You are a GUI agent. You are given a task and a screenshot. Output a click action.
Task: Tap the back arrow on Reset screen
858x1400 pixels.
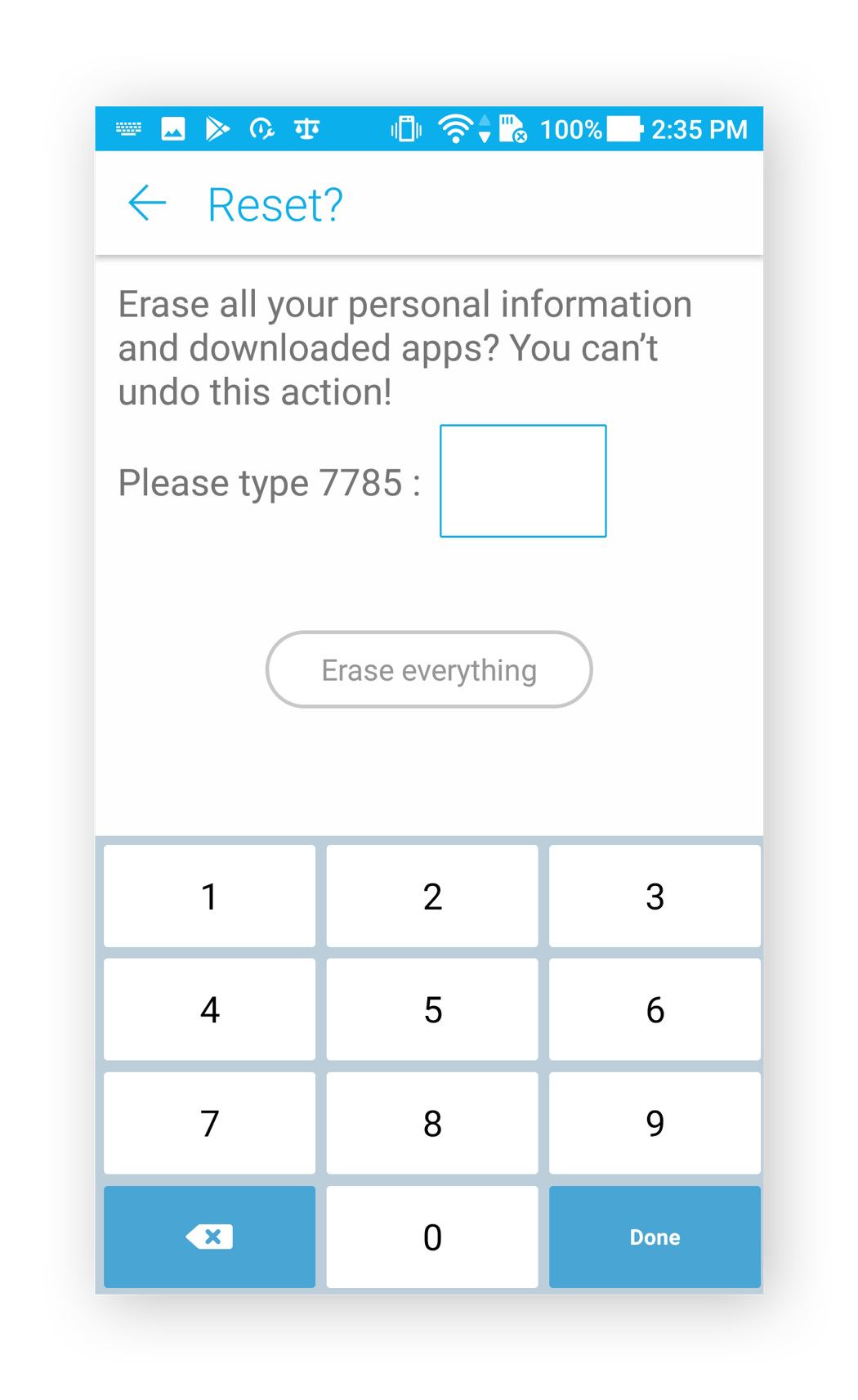point(146,203)
